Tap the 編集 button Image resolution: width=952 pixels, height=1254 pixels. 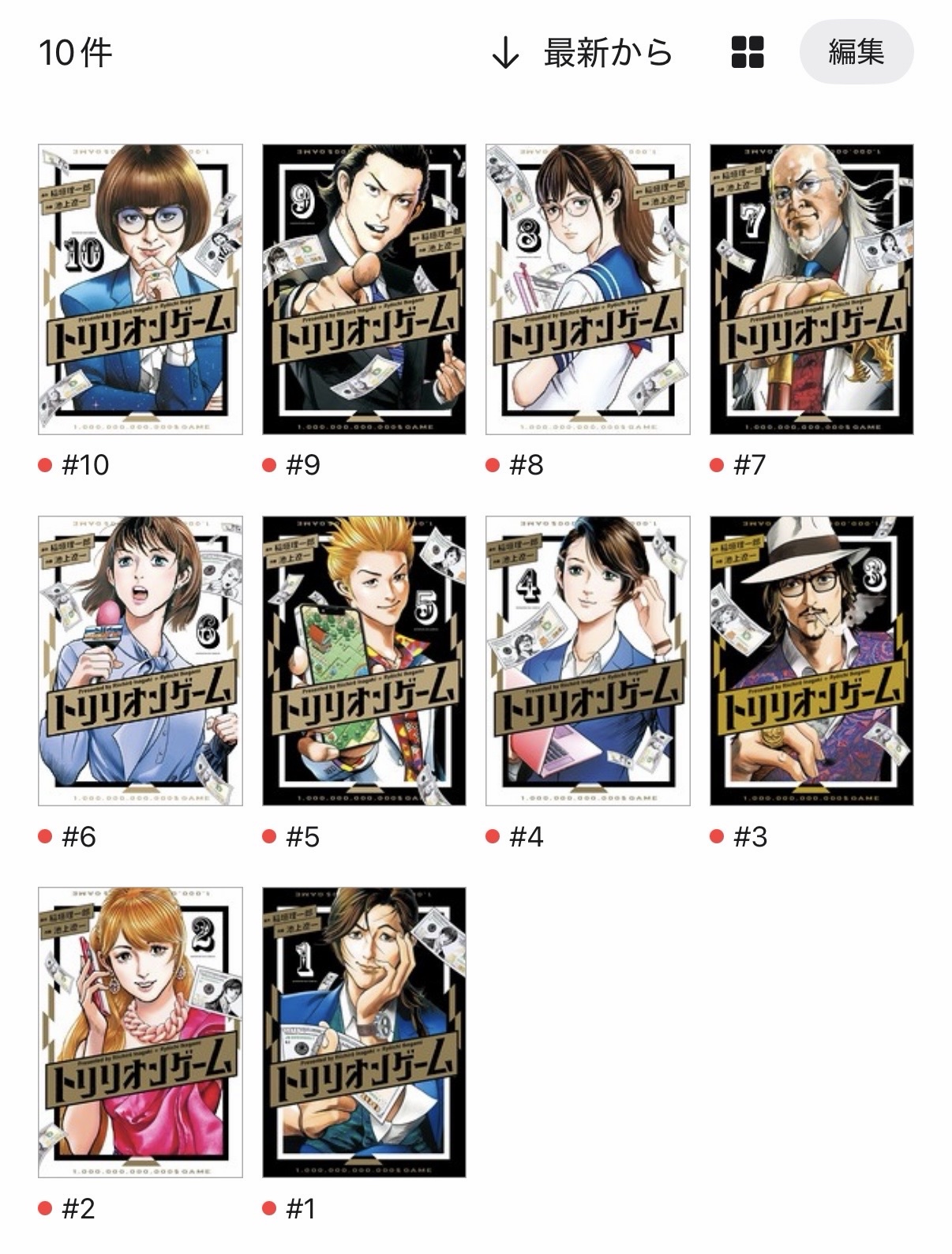click(856, 53)
